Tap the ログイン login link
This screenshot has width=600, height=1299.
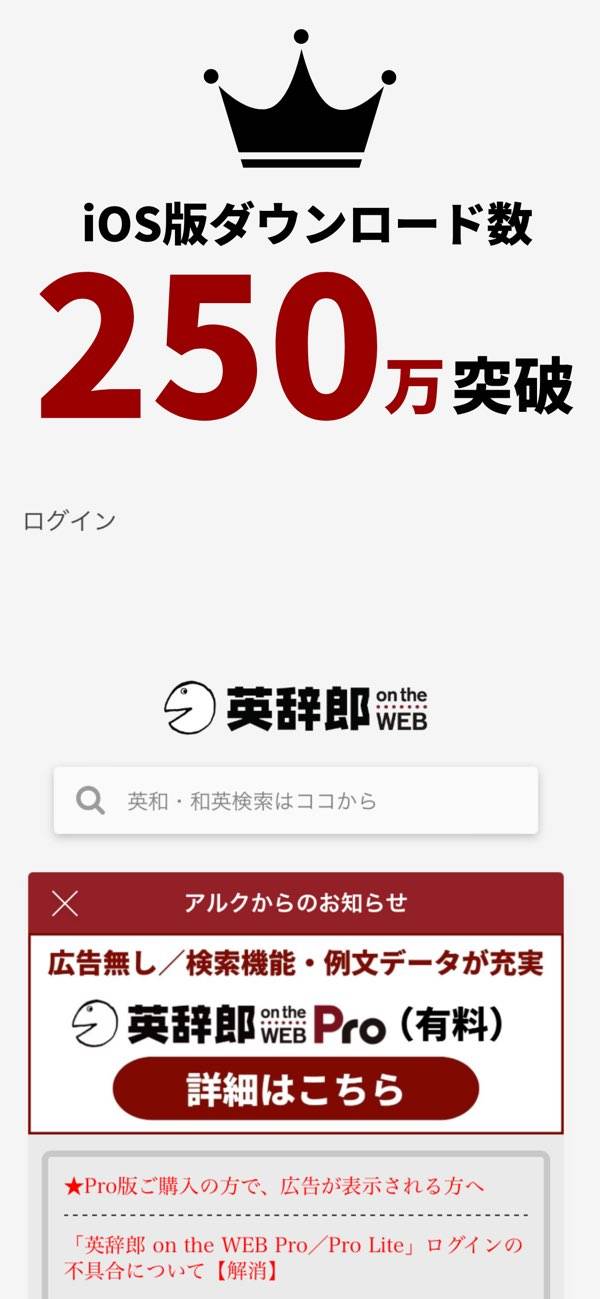pyautogui.click(x=69, y=521)
